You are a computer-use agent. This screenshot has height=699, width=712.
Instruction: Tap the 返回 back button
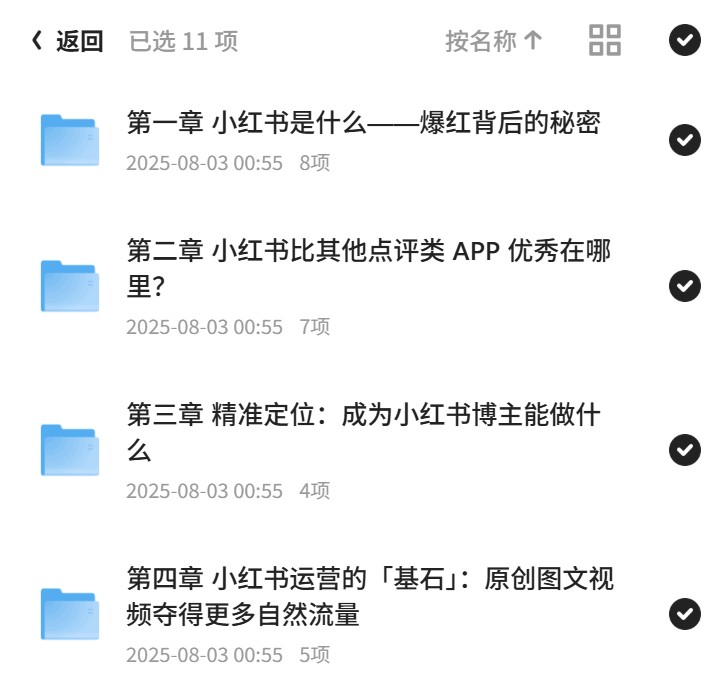67,41
